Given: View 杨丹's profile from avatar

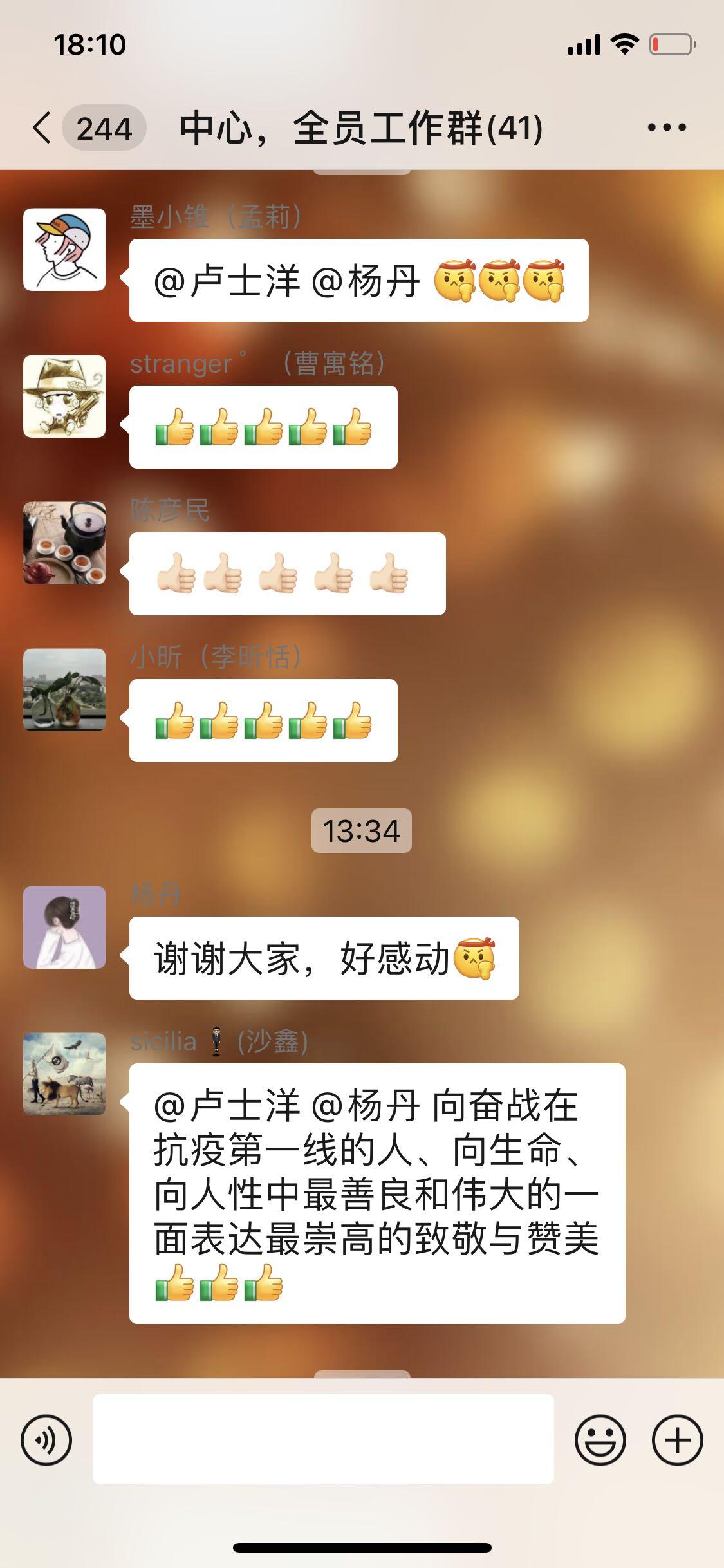Looking at the screenshot, I should pyautogui.click(x=64, y=927).
